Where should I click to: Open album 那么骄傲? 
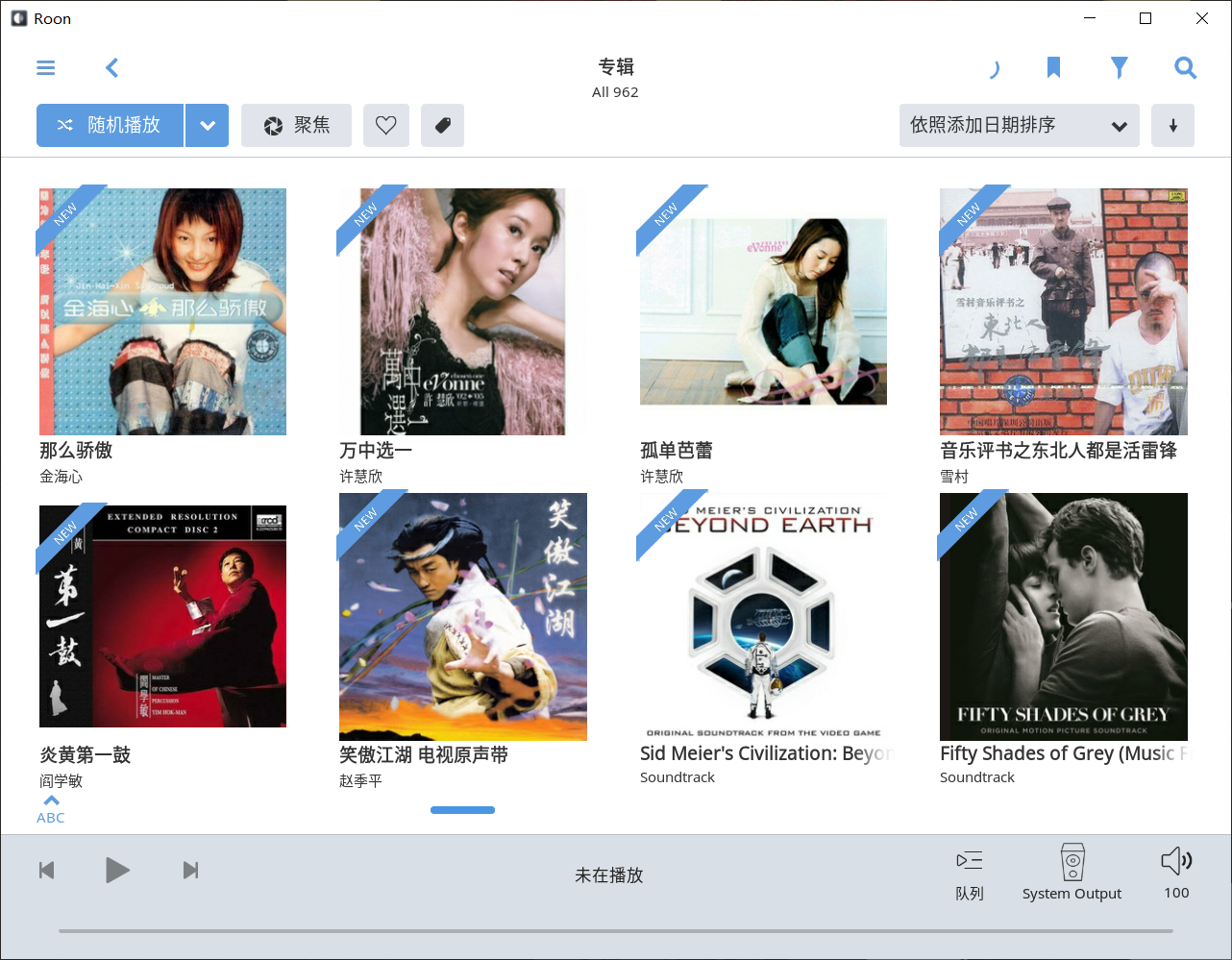pos(162,311)
